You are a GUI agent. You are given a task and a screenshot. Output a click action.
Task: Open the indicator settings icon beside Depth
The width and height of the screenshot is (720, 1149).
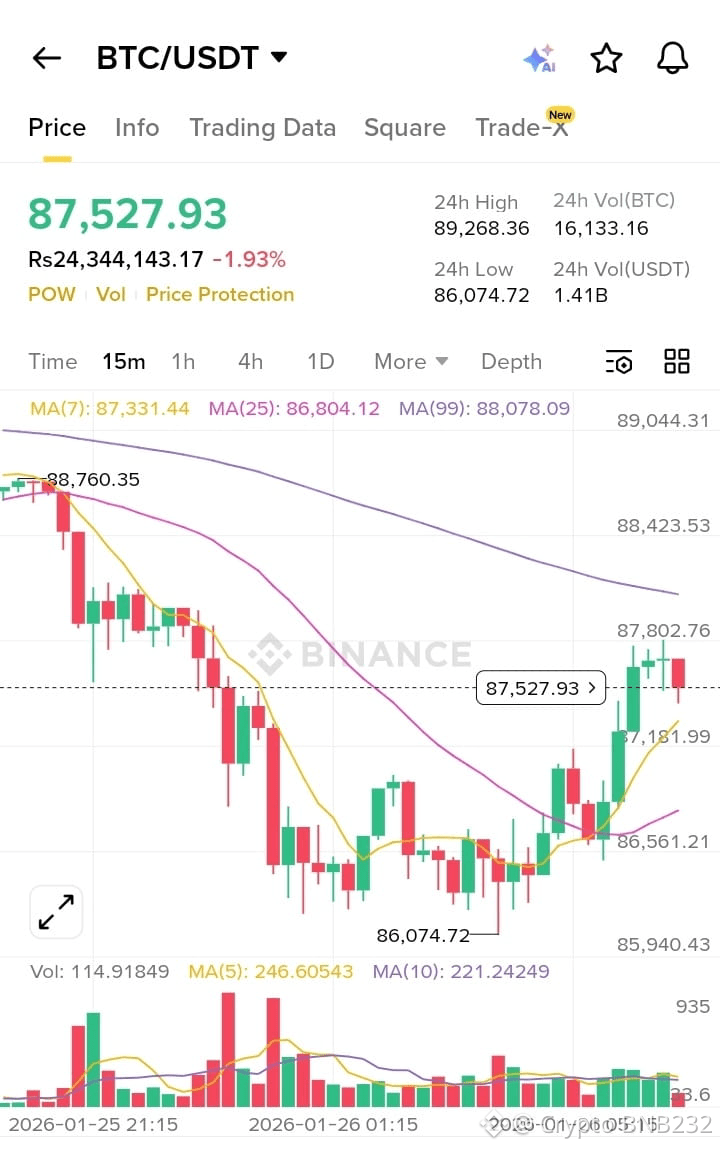619,362
